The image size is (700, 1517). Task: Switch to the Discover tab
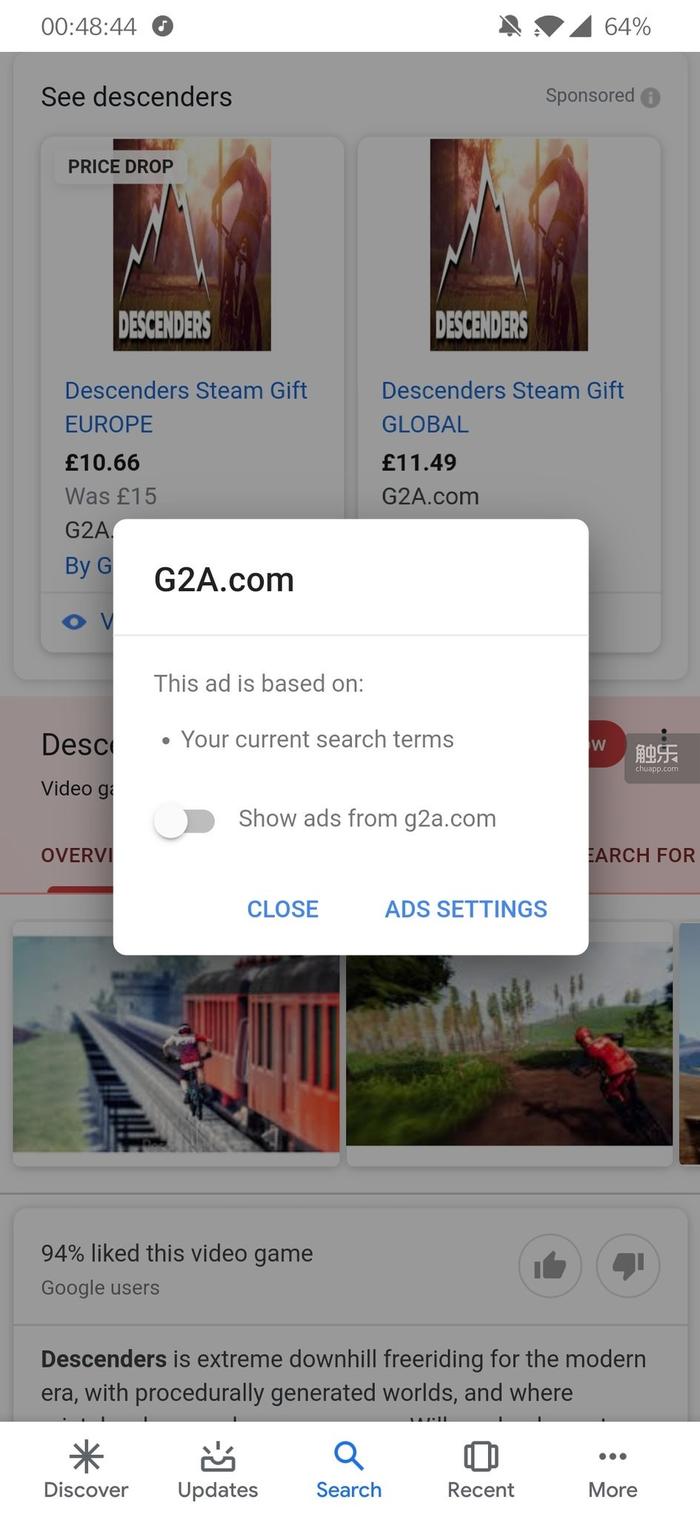(86, 1470)
